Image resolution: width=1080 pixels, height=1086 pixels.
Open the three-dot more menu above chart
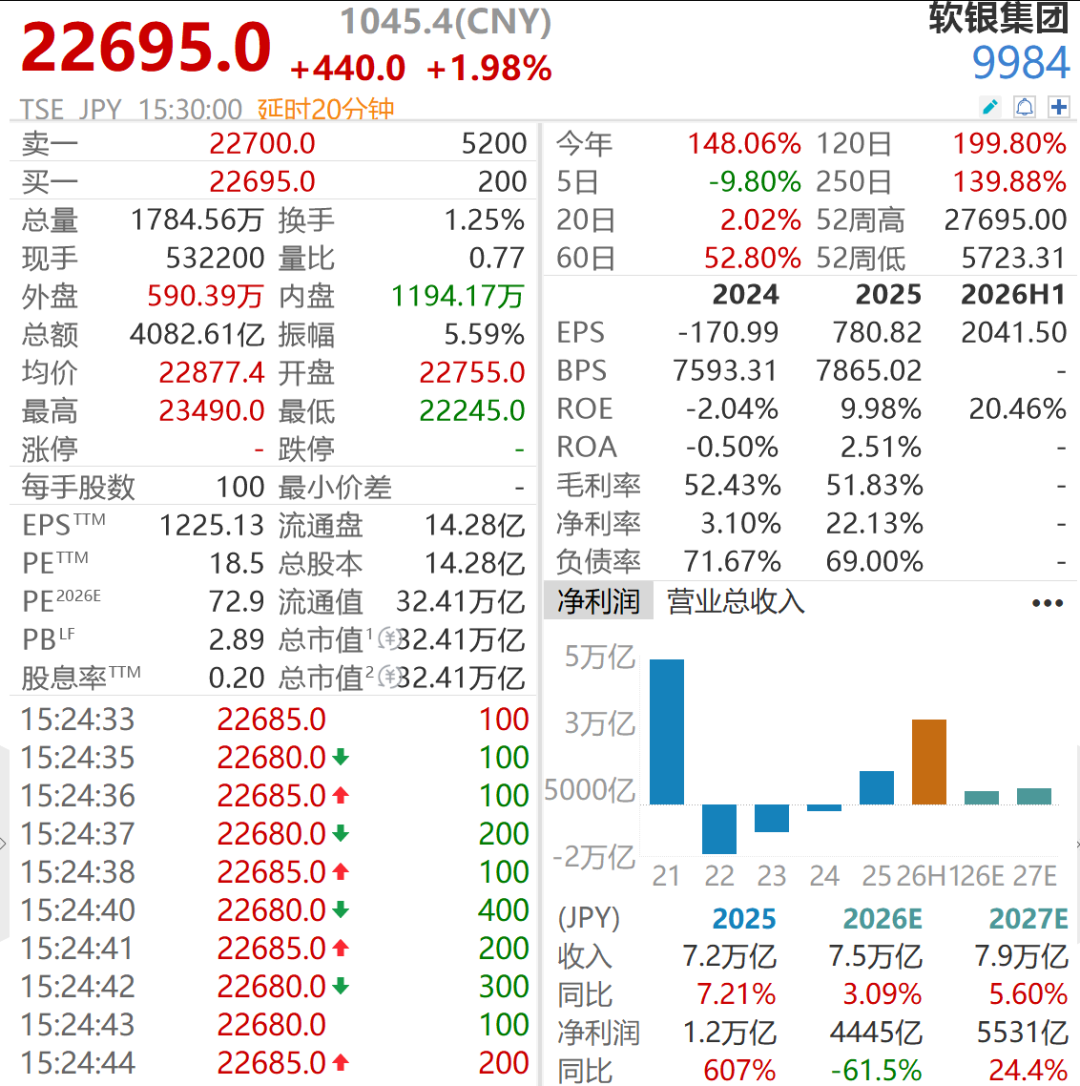pyautogui.click(x=1046, y=603)
